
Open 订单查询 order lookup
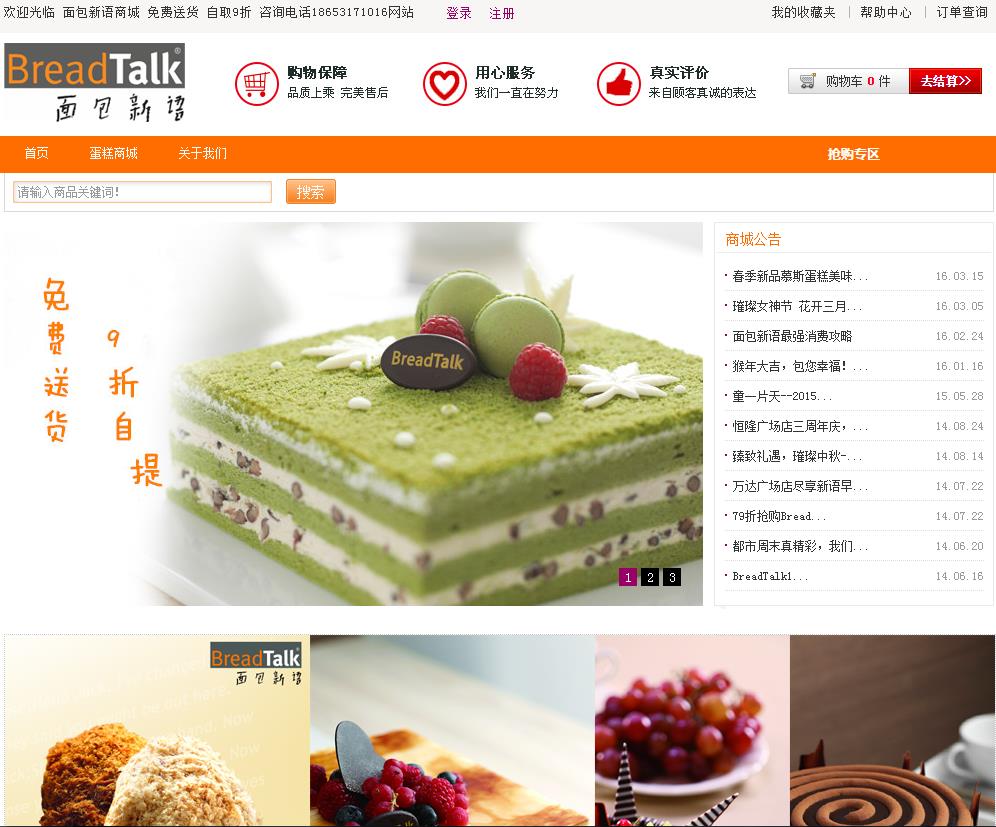pos(962,13)
